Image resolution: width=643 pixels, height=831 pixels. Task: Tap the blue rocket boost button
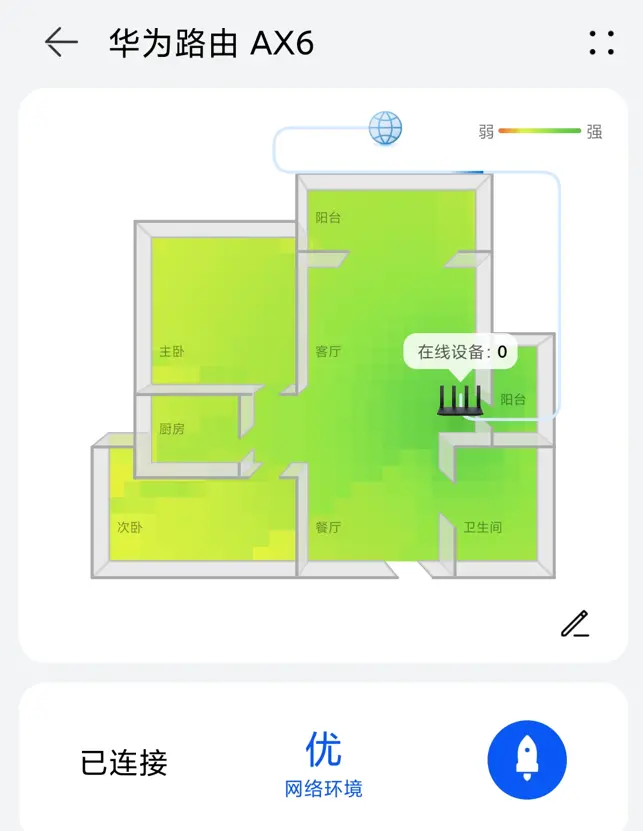[527, 760]
